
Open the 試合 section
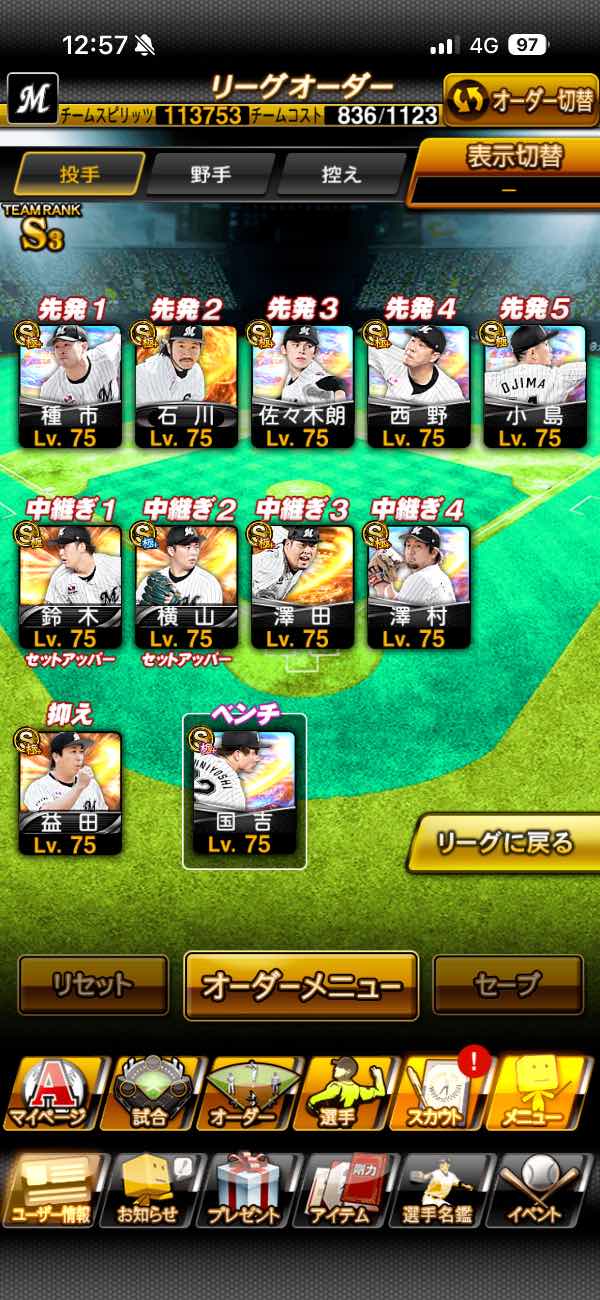click(x=152, y=1093)
